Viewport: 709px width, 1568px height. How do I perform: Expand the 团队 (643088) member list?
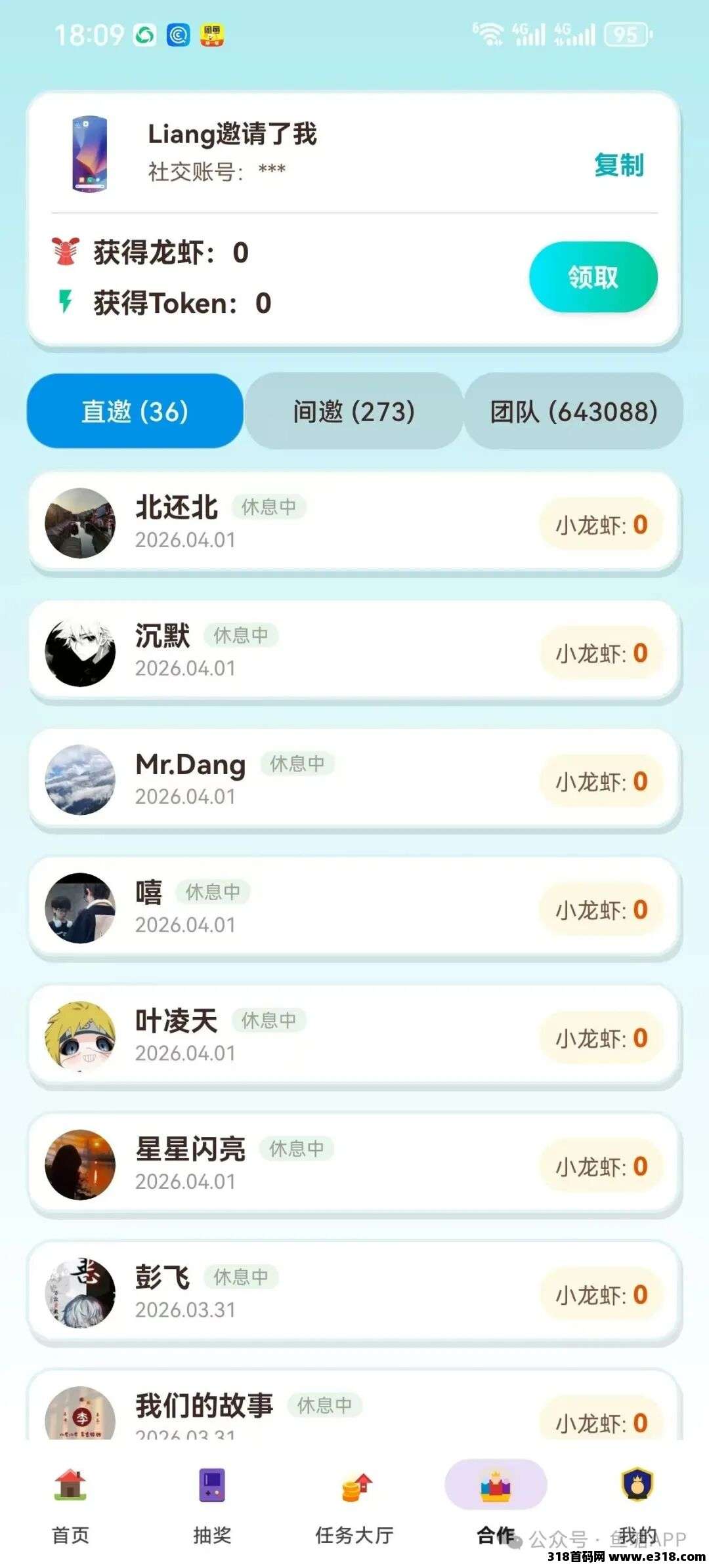pyautogui.click(x=573, y=412)
